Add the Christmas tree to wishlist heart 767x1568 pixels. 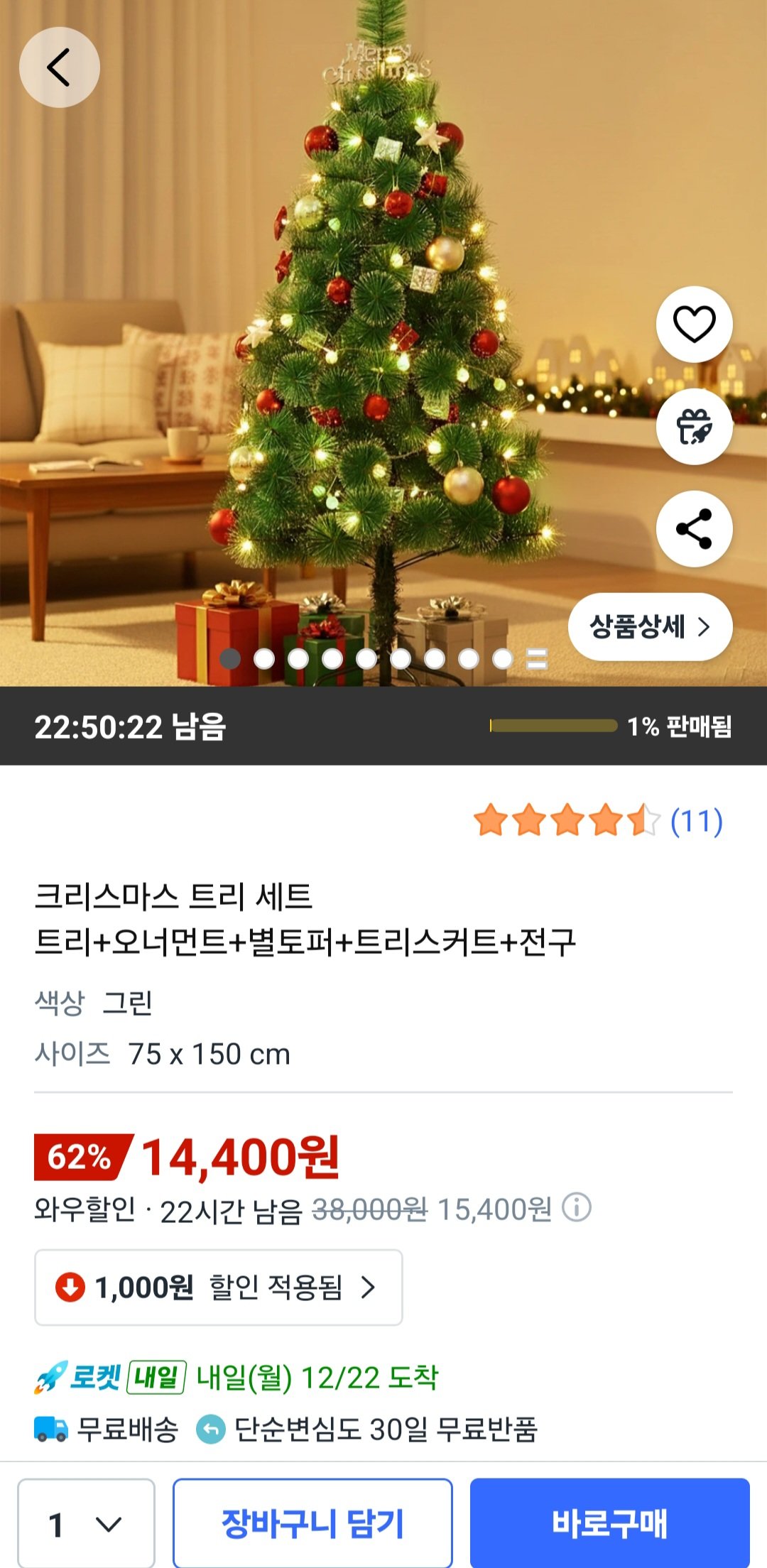[695, 323]
